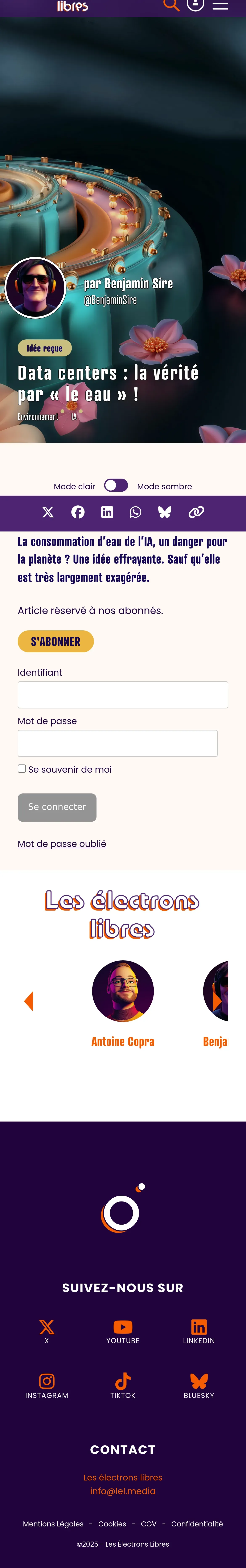Copy the article link

(196, 512)
